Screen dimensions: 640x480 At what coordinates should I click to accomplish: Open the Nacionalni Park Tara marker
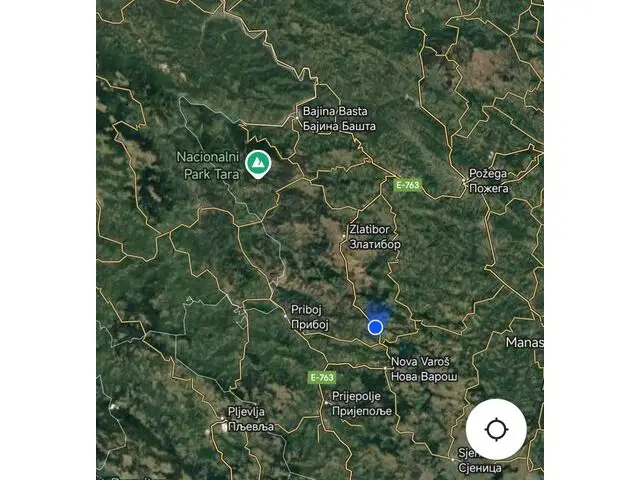point(258,162)
